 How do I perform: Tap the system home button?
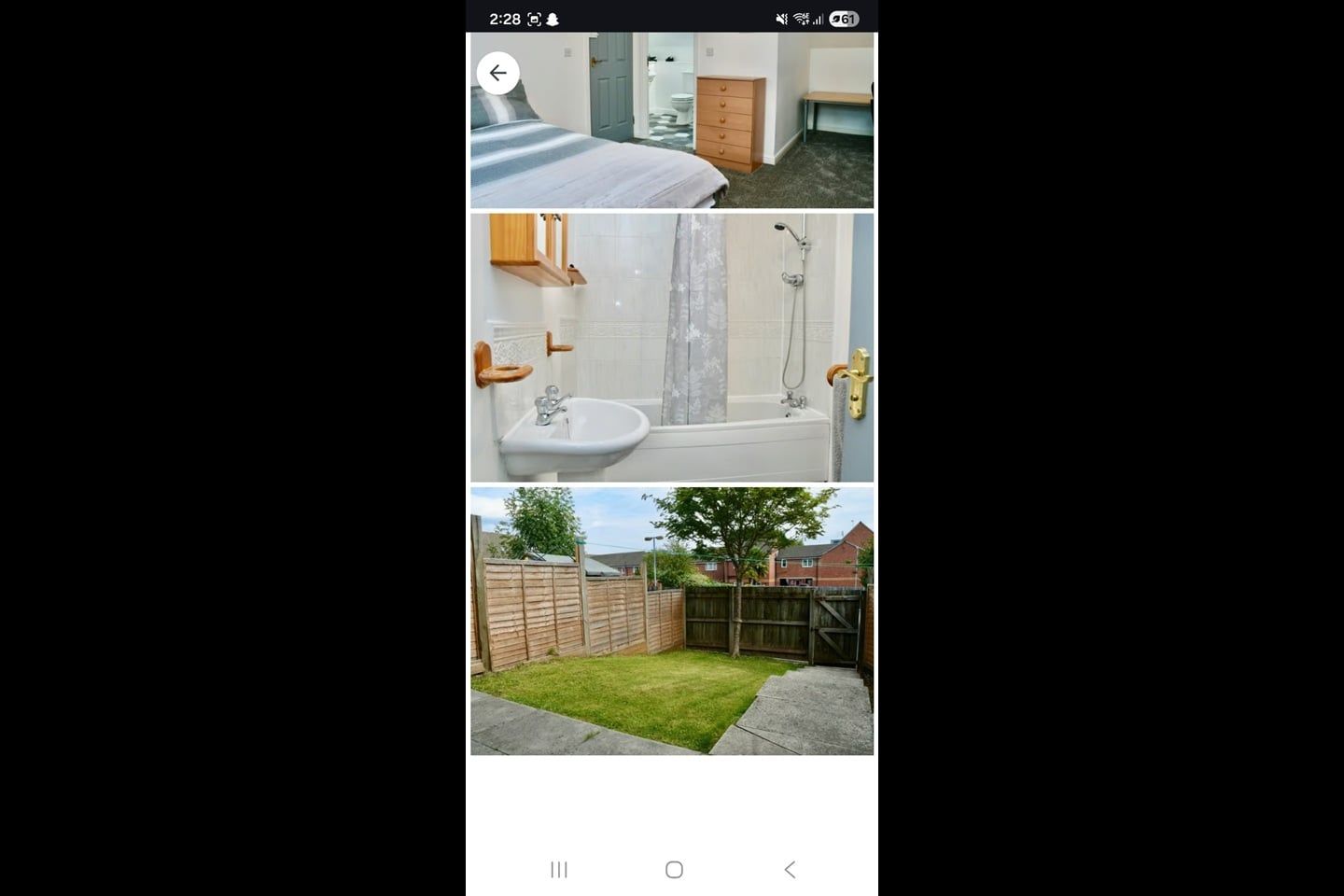pyautogui.click(x=674, y=870)
